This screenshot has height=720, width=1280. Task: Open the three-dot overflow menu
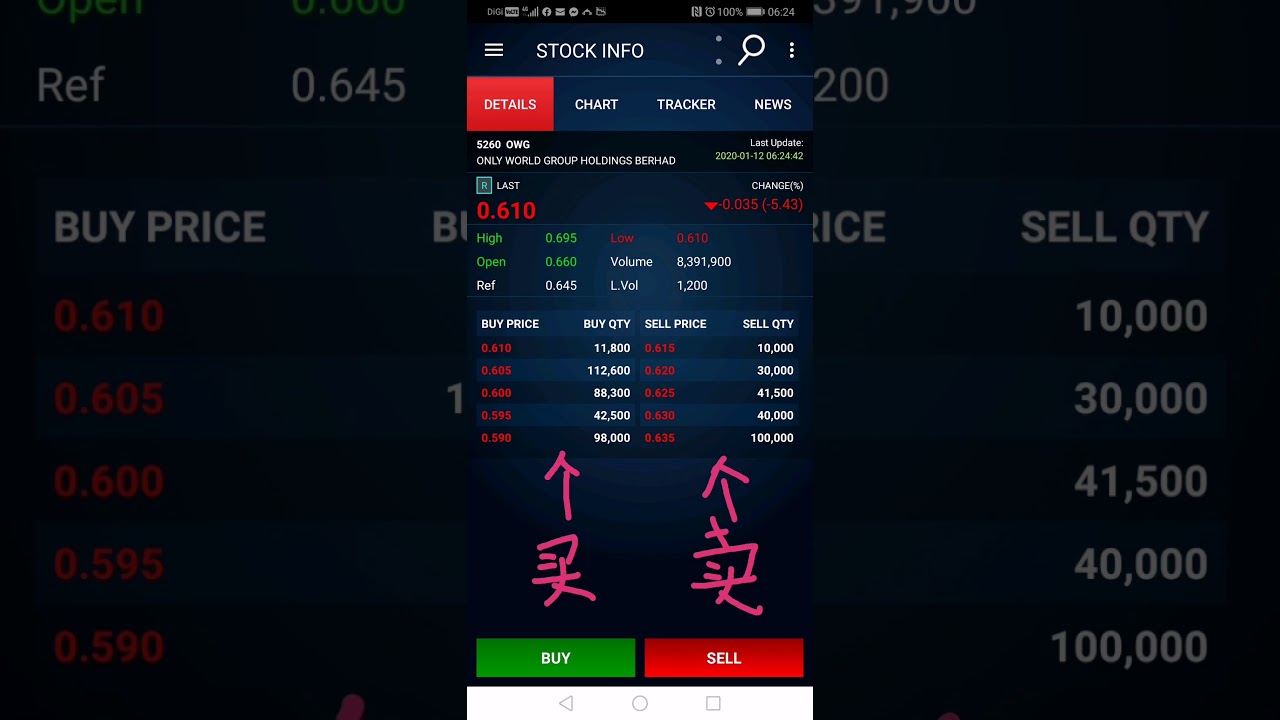click(x=791, y=50)
